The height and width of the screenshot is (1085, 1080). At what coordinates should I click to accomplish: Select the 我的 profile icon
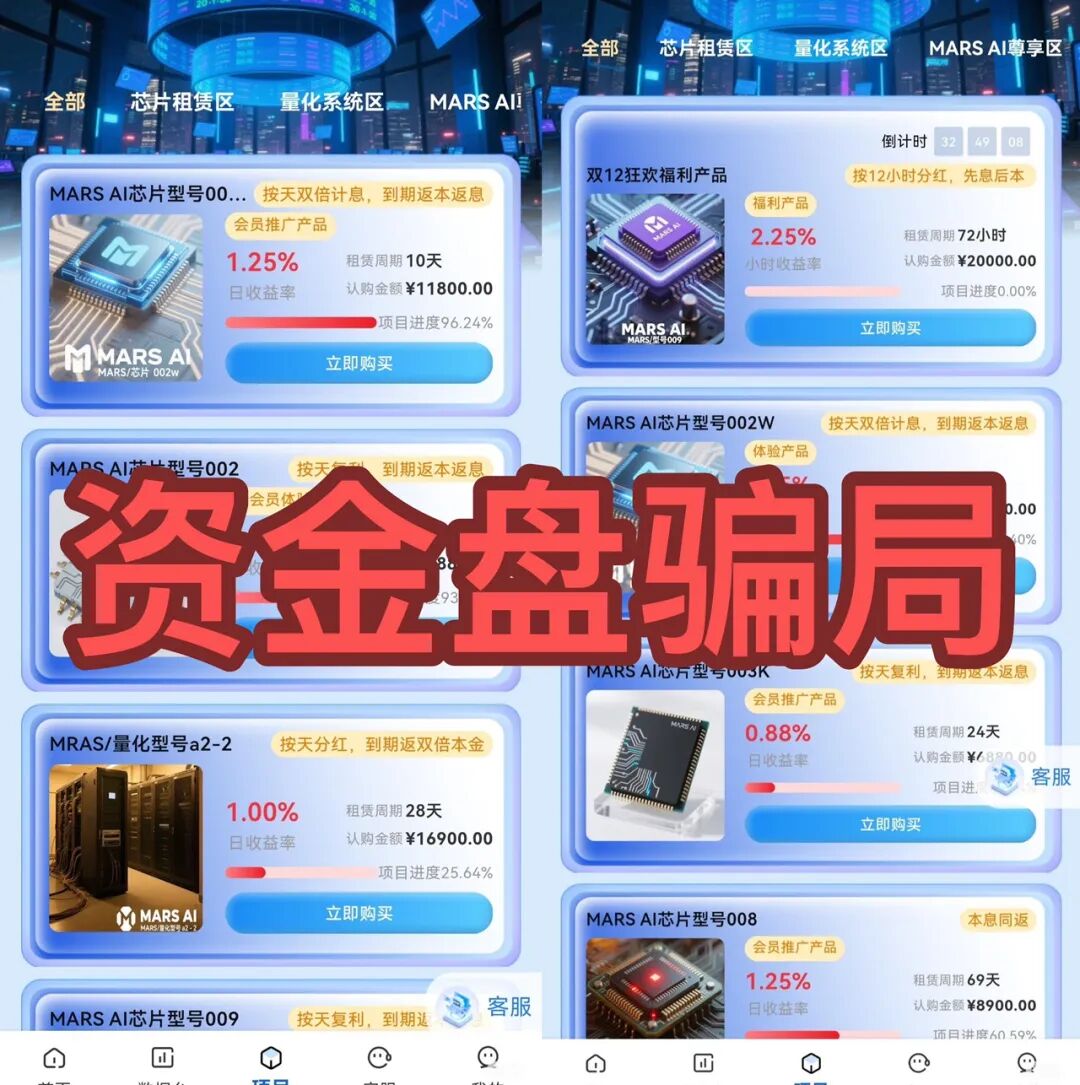point(486,1057)
